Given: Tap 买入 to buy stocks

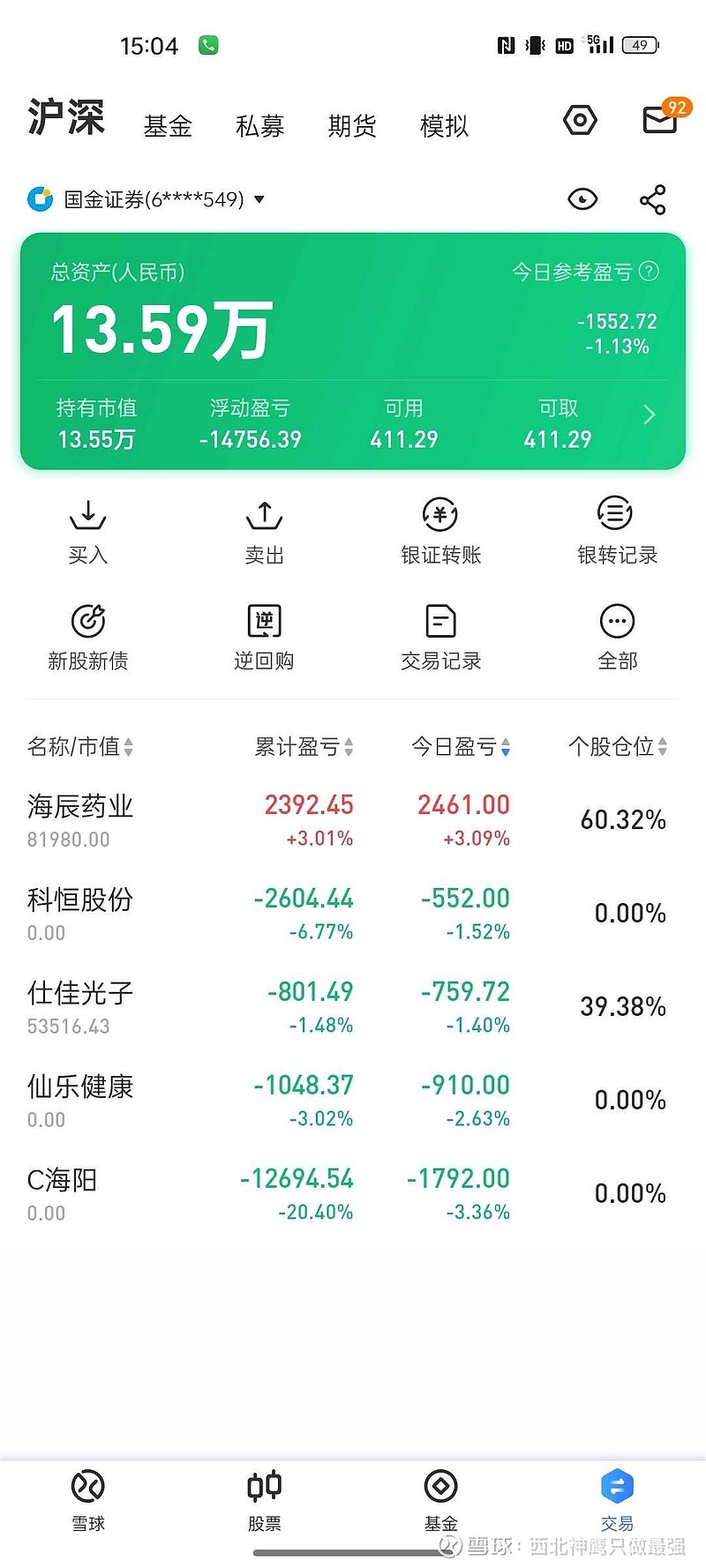Looking at the screenshot, I should point(88,532).
